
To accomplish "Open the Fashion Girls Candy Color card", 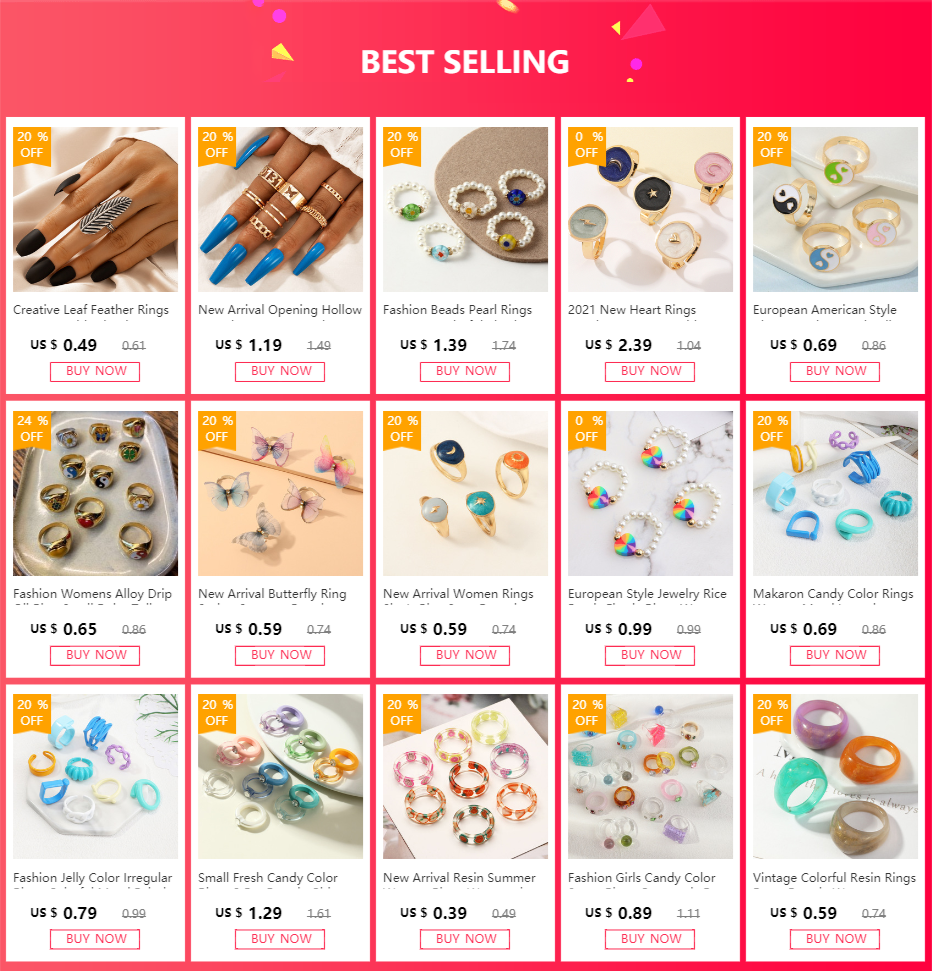I will click(x=650, y=777).
